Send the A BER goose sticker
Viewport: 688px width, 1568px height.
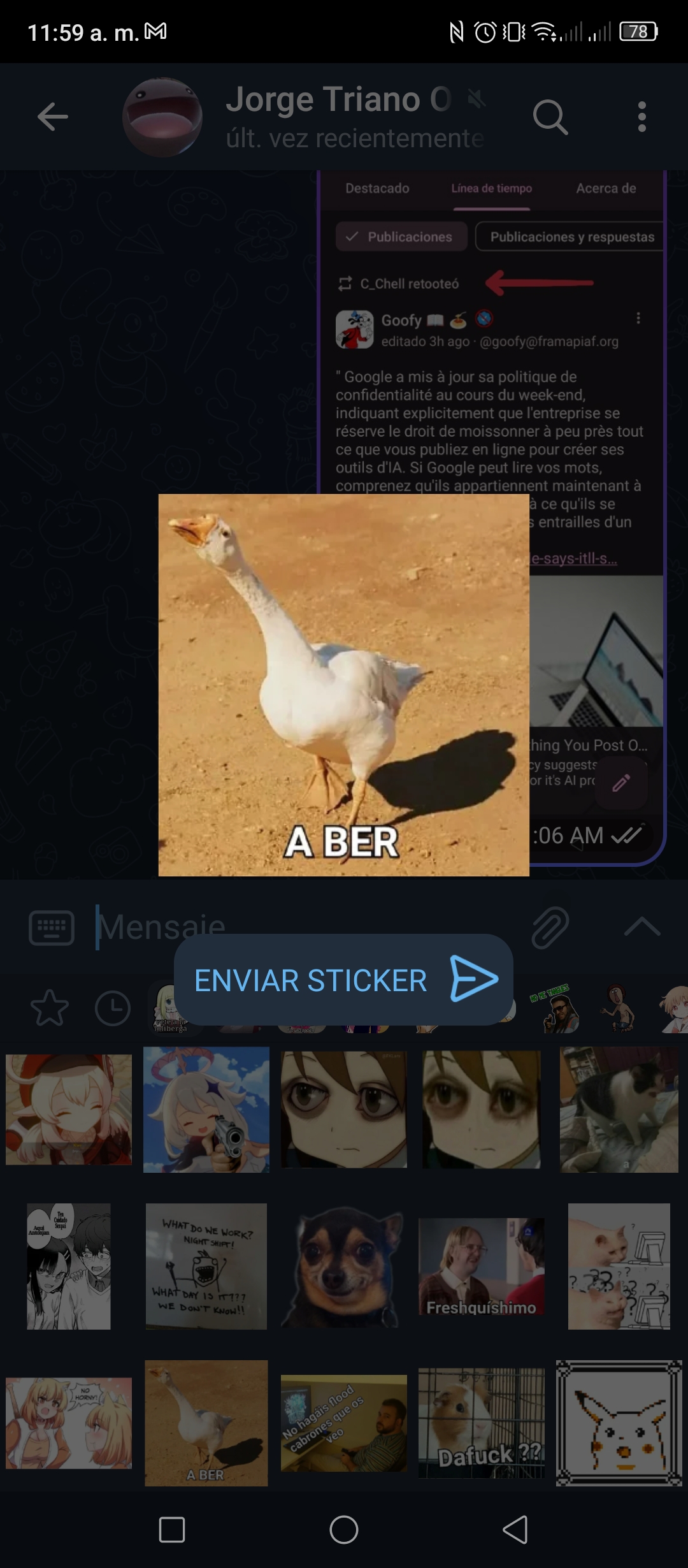344,980
